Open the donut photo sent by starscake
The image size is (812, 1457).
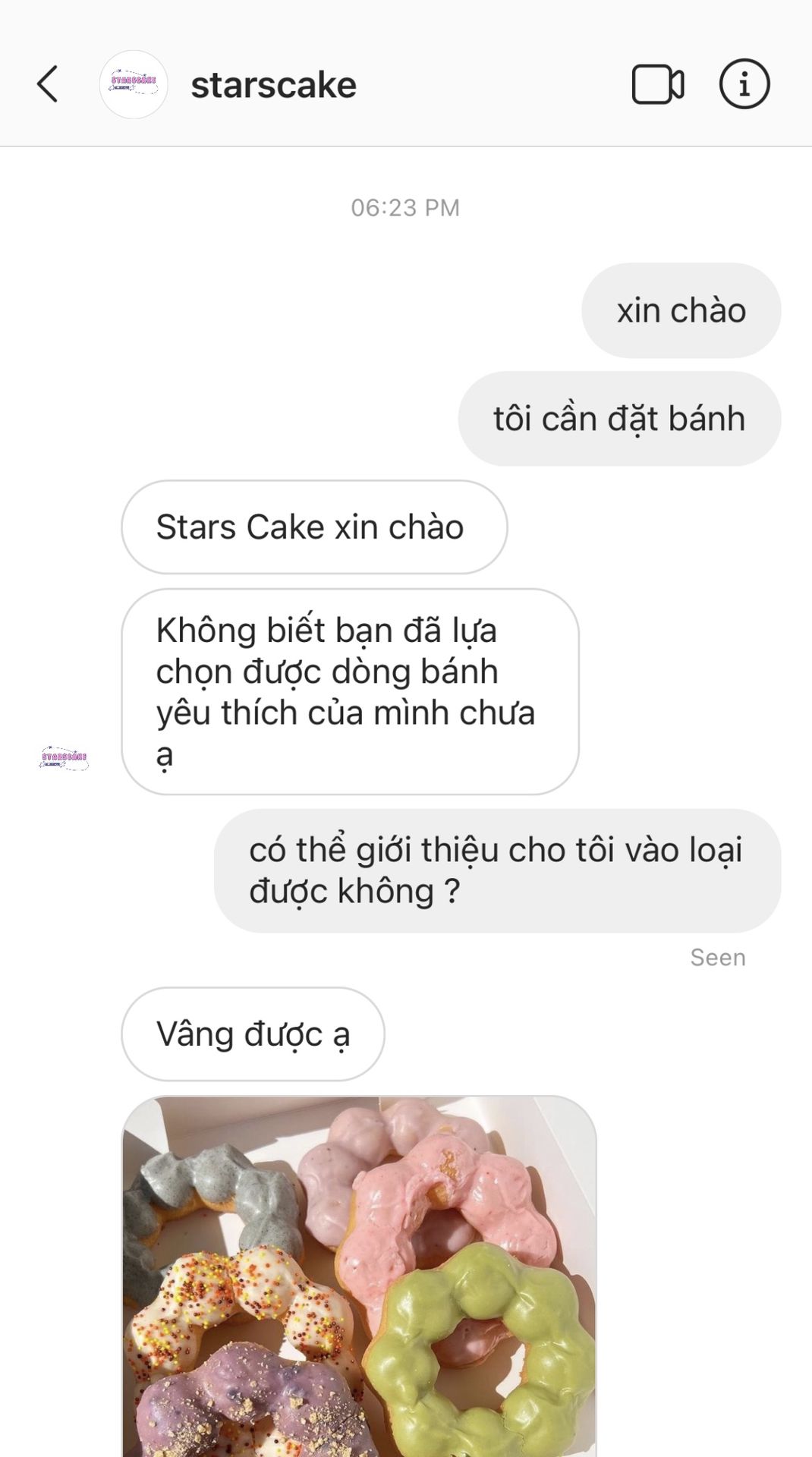tap(360, 1276)
